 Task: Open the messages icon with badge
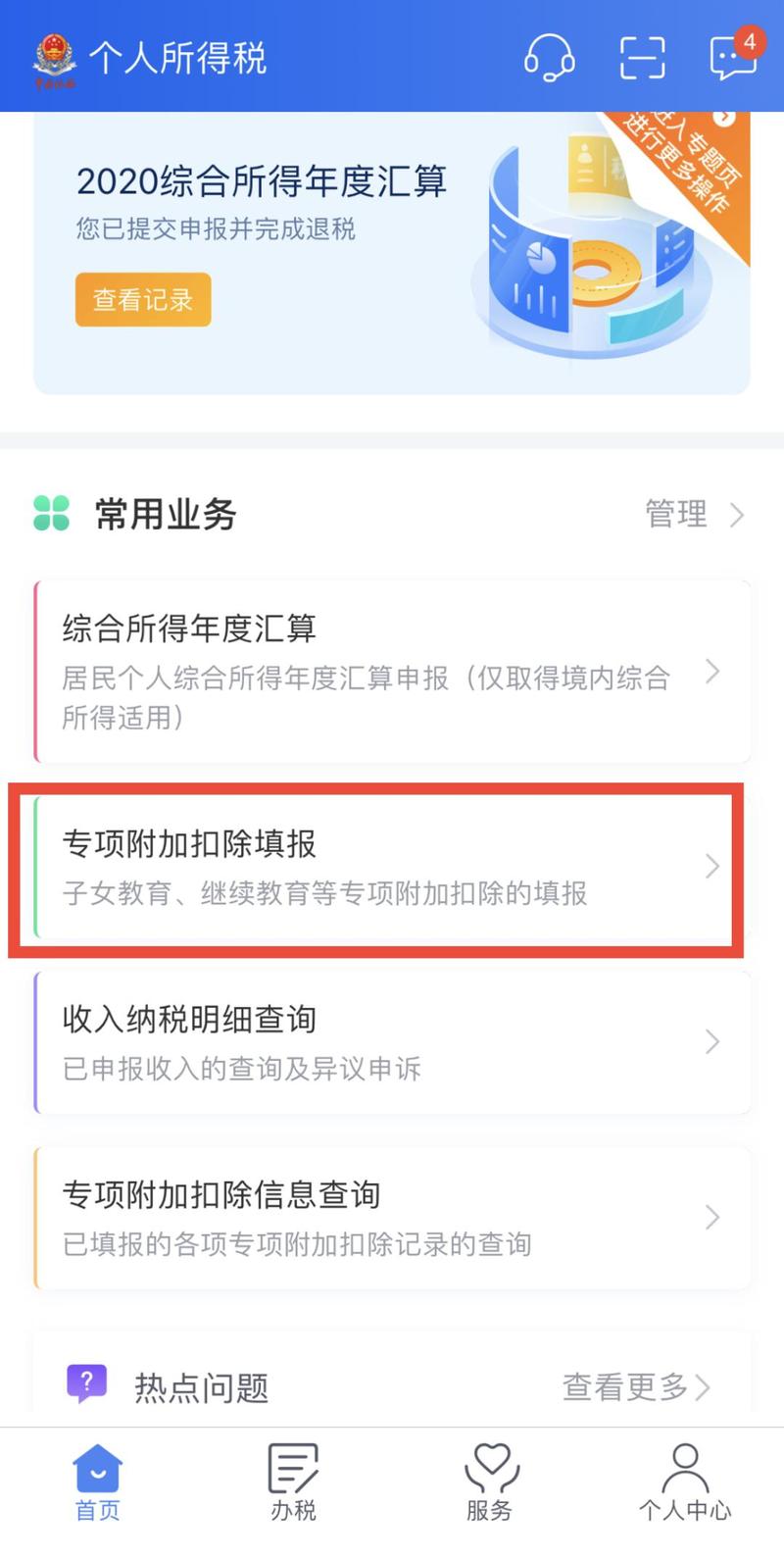tap(732, 57)
